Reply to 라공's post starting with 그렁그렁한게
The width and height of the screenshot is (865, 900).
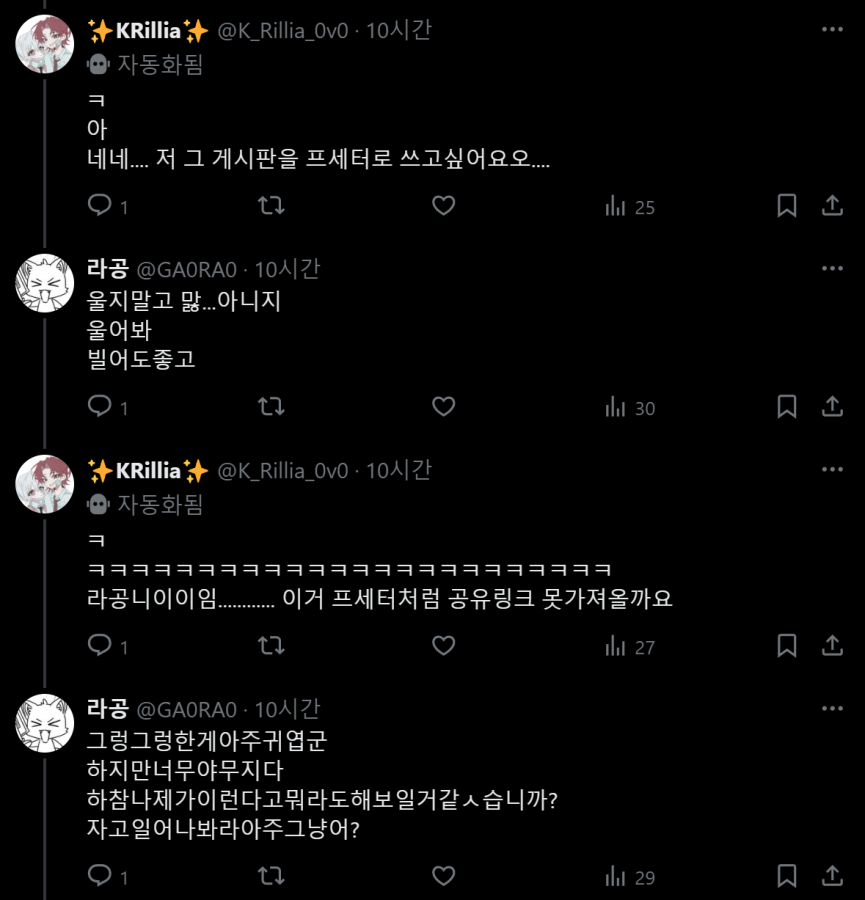coord(100,877)
